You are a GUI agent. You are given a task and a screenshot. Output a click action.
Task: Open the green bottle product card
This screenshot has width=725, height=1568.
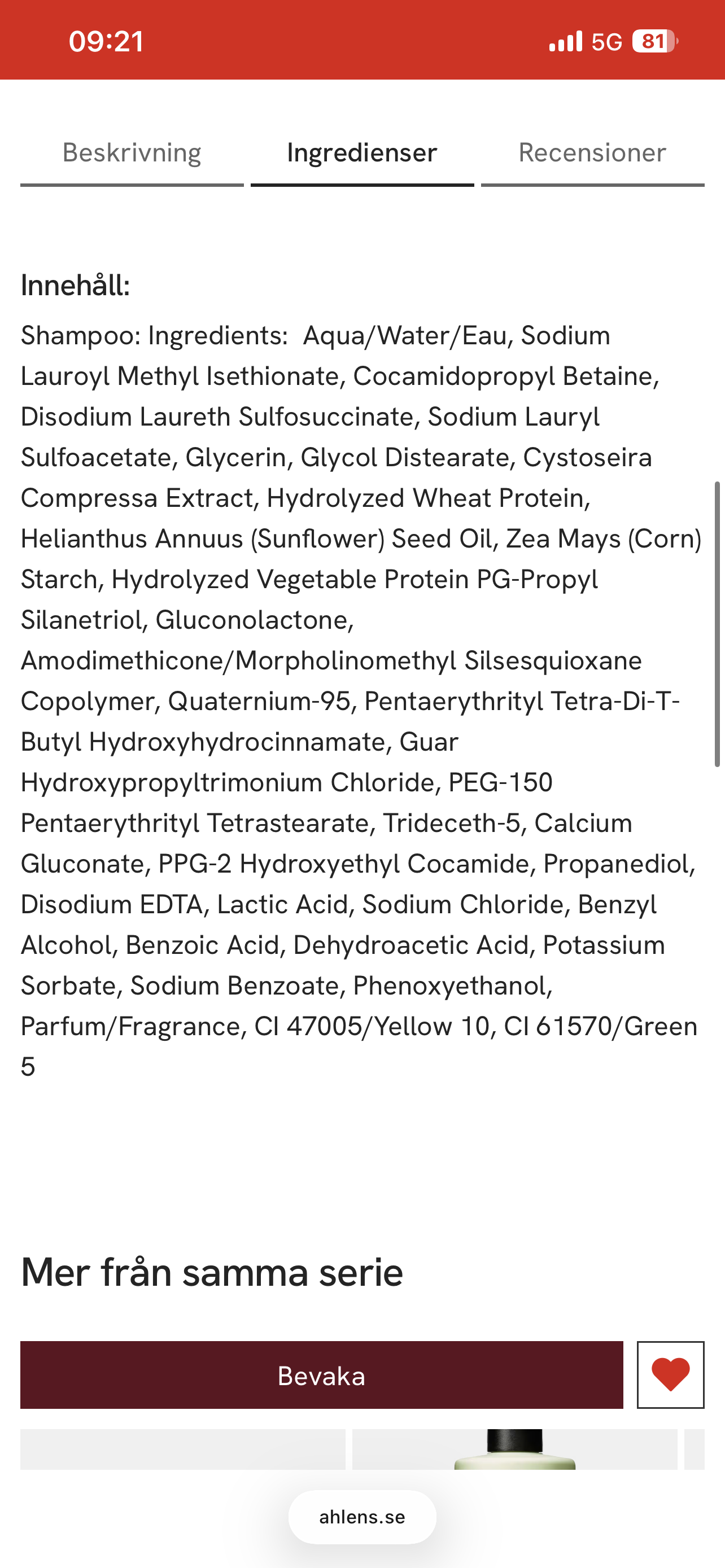coord(514,1449)
